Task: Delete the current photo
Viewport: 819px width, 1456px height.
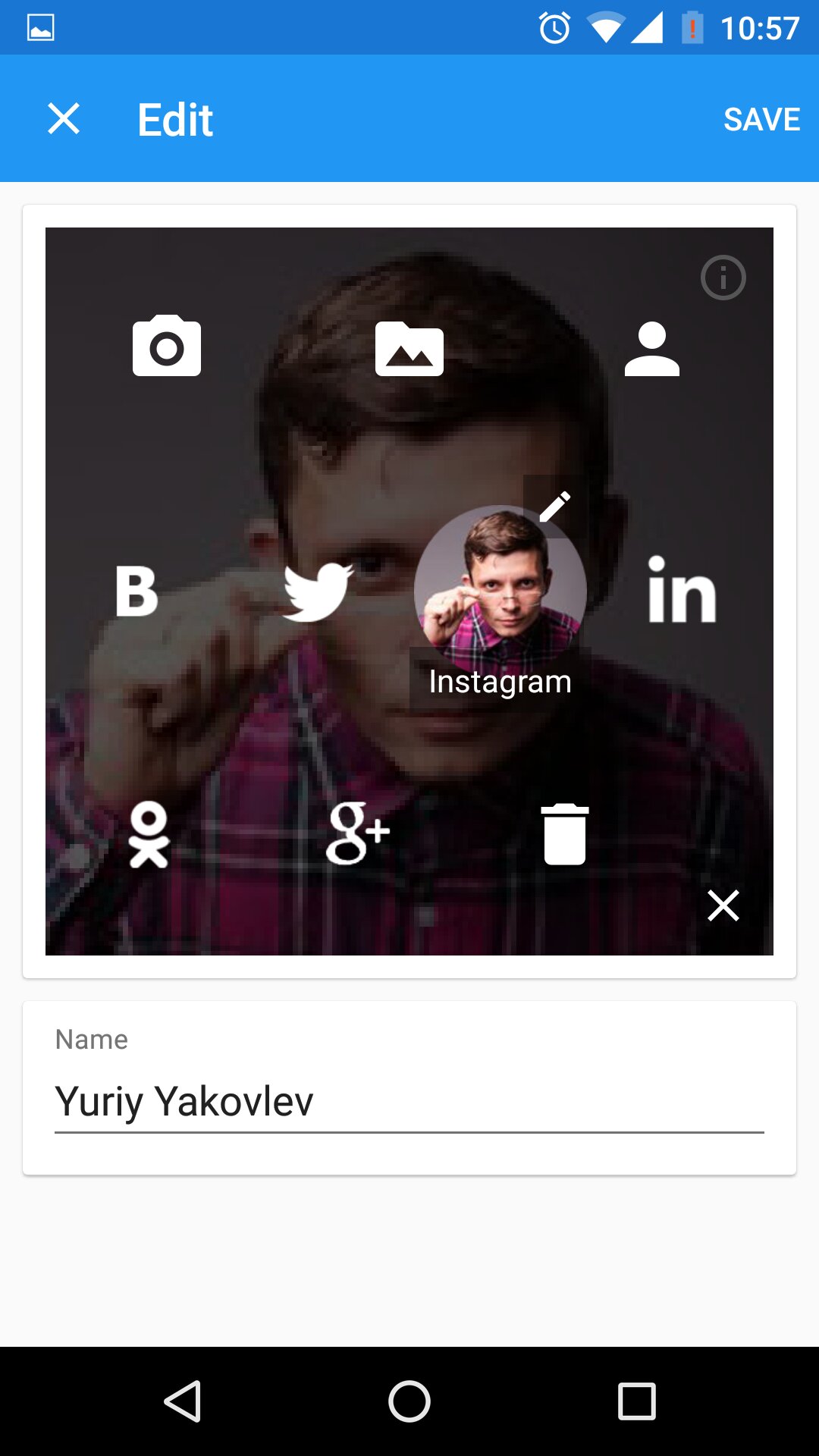Action: (x=565, y=834)
